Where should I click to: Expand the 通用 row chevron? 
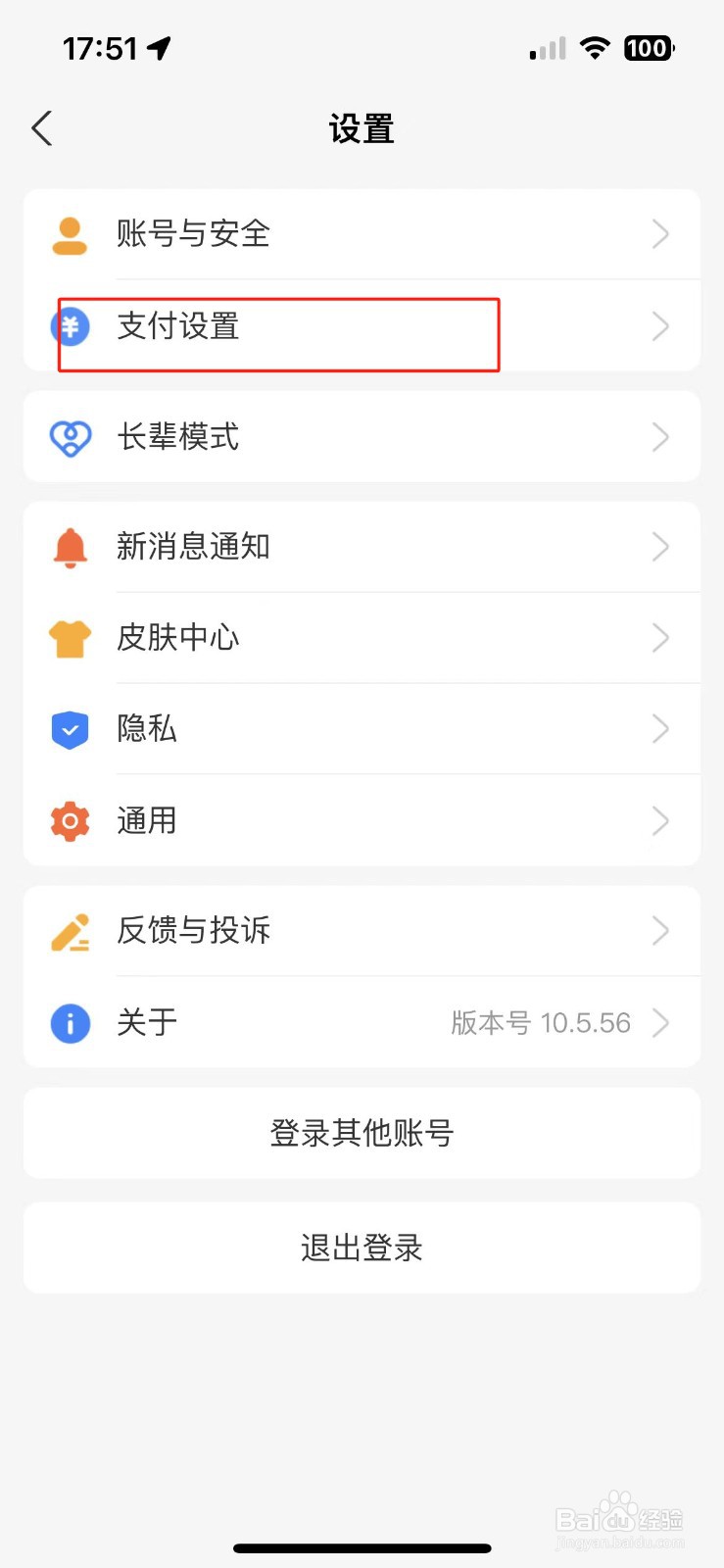click(x=660, y=821)
